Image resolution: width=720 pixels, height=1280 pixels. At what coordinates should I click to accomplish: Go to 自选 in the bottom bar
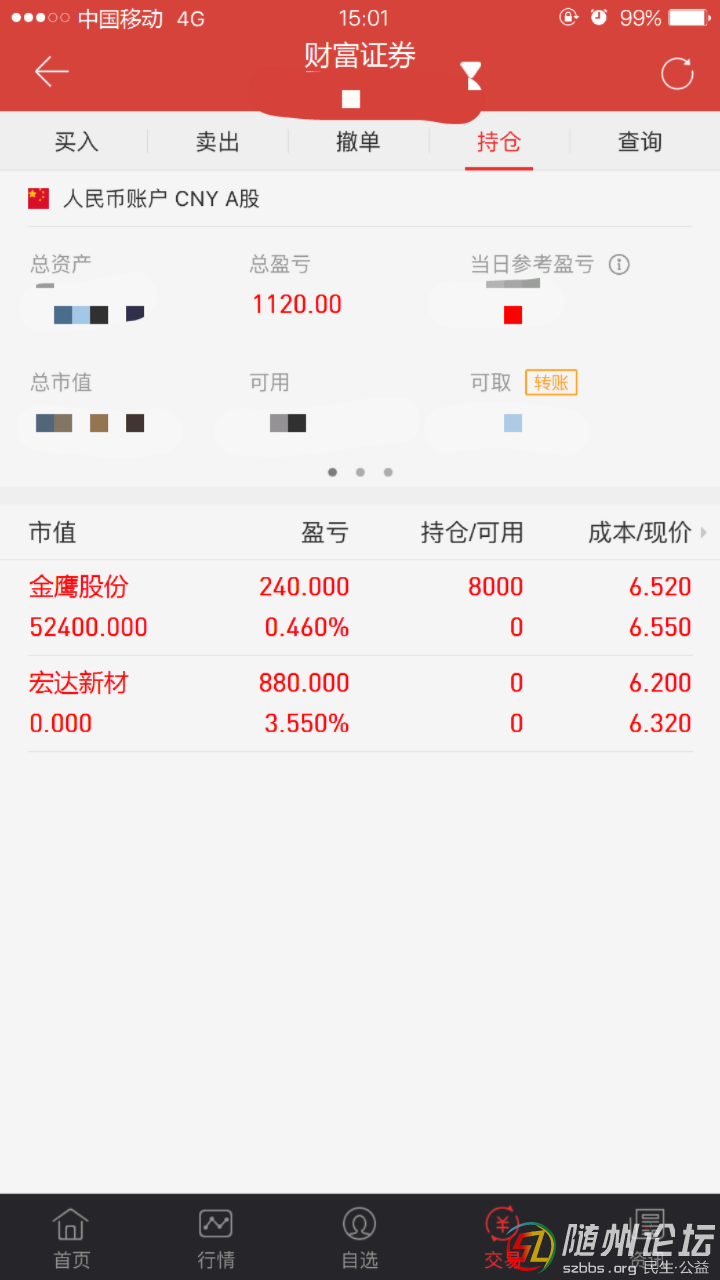359,1237
